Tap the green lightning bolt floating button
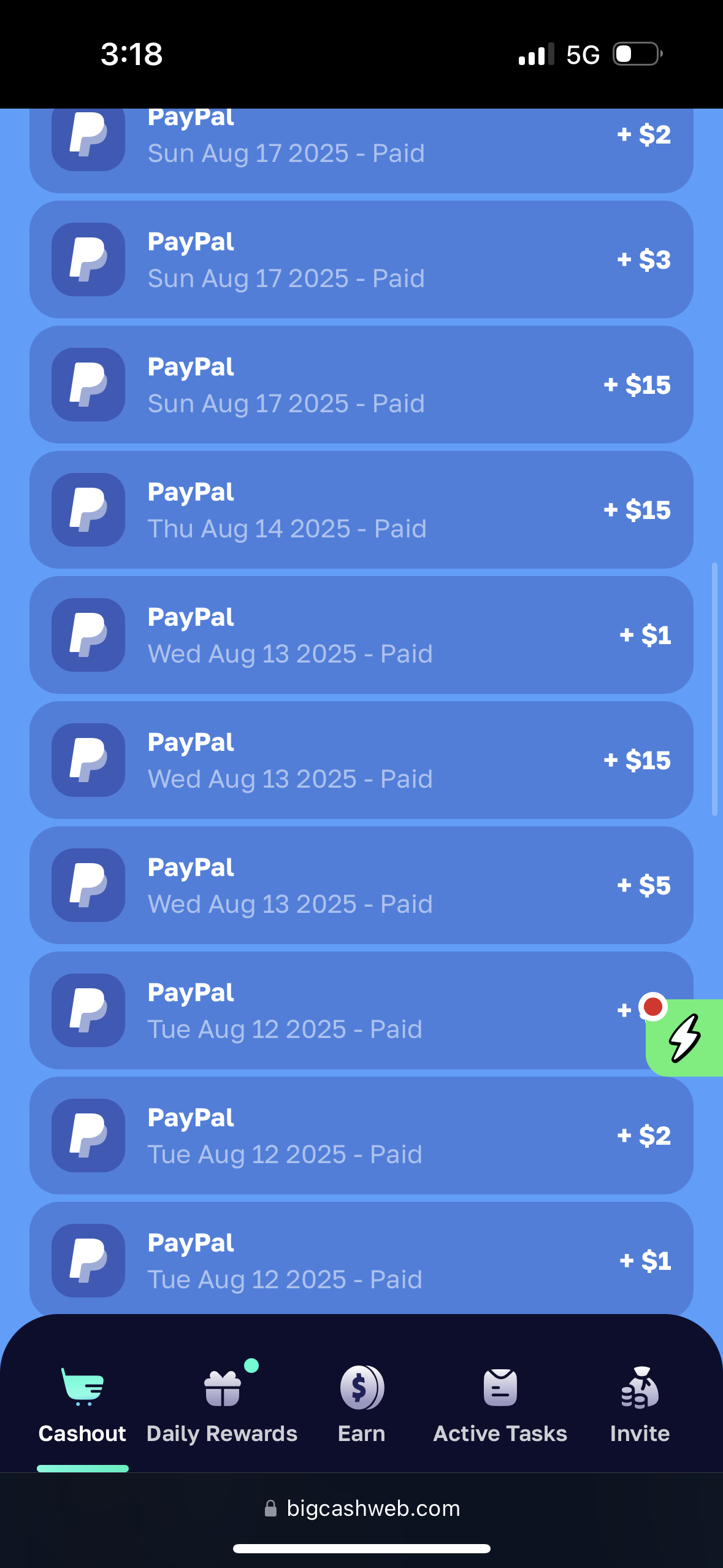Viewport: 723px width, 1568px height. tap(685, 1038)
